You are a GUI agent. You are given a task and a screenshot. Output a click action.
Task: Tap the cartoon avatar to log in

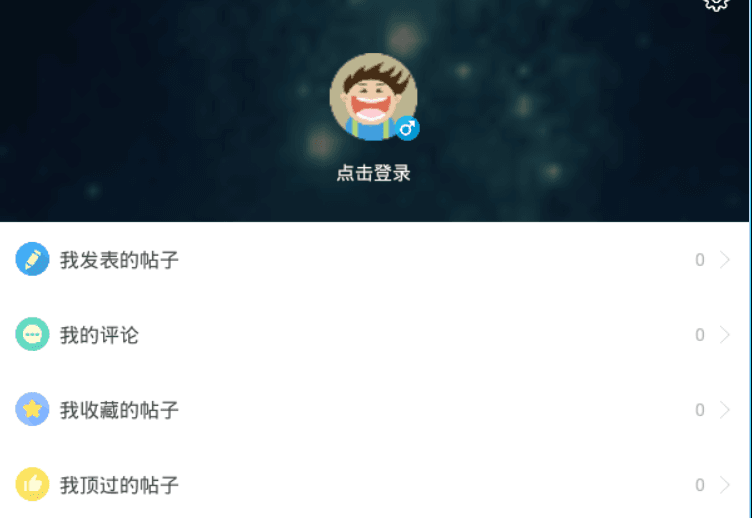(x=373, y=97)
